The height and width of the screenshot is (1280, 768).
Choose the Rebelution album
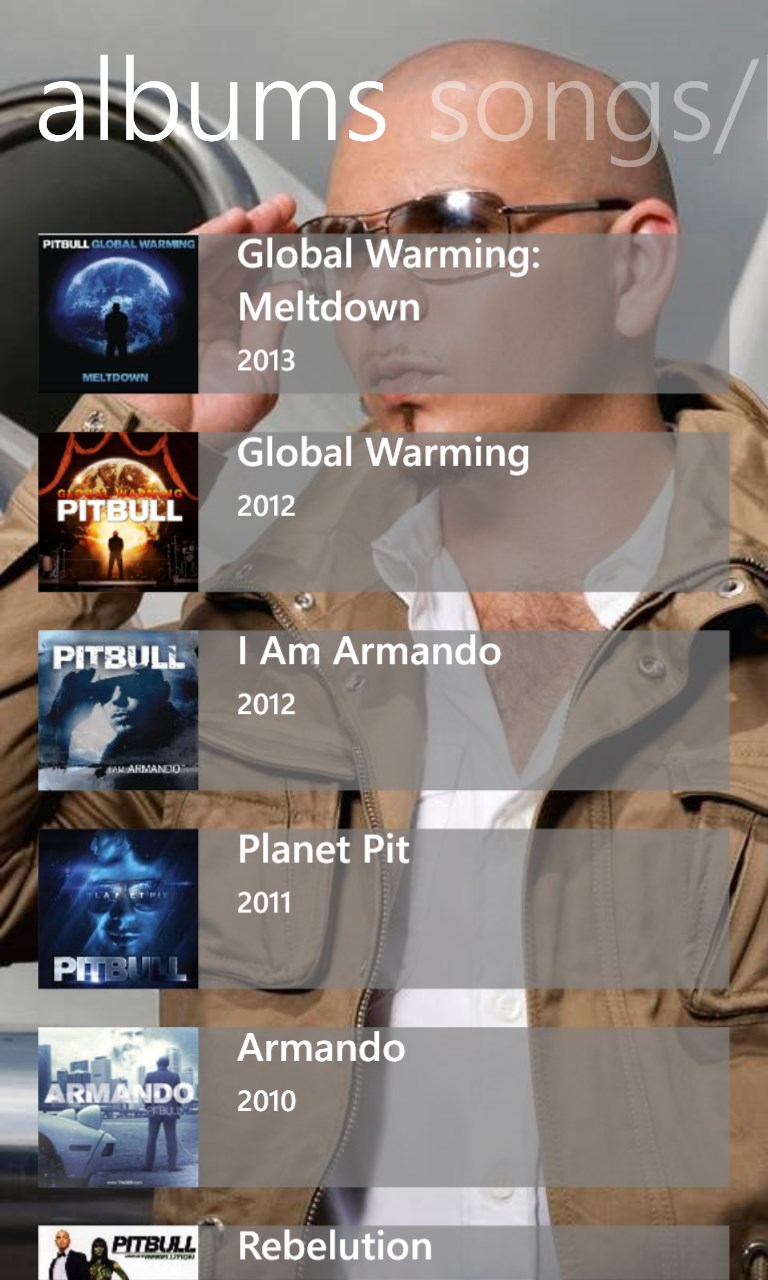(x=384, y=1252)
